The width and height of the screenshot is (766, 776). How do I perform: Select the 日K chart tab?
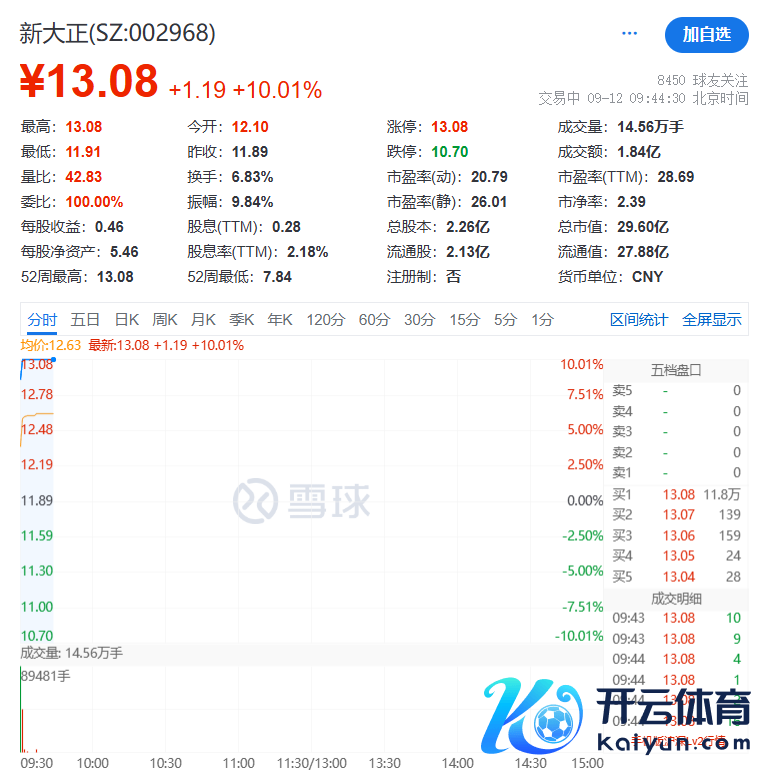click(x=127, y=320)
